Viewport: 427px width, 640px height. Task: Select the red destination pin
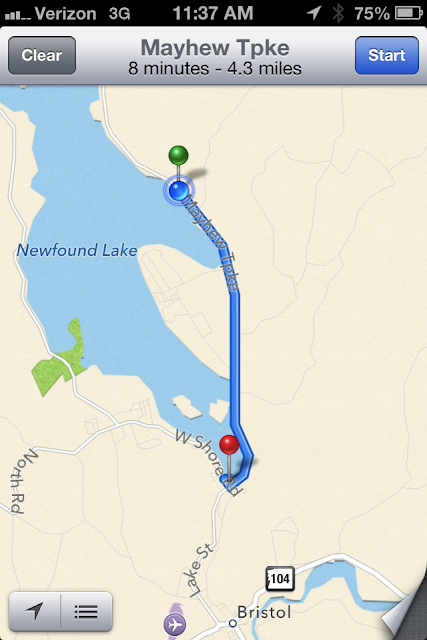pyautogui.click(x=229, y=445)
